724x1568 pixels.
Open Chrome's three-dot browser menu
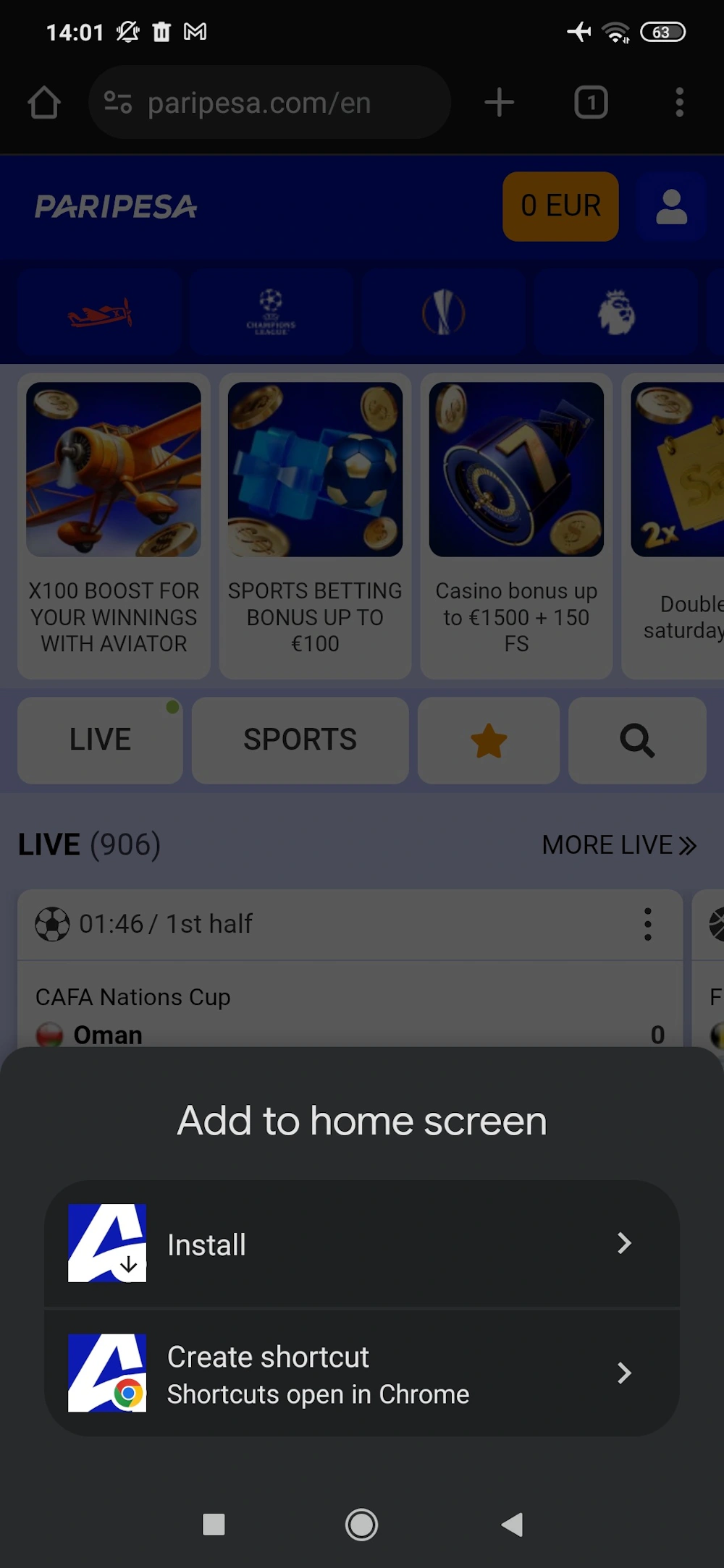point(679,102)
